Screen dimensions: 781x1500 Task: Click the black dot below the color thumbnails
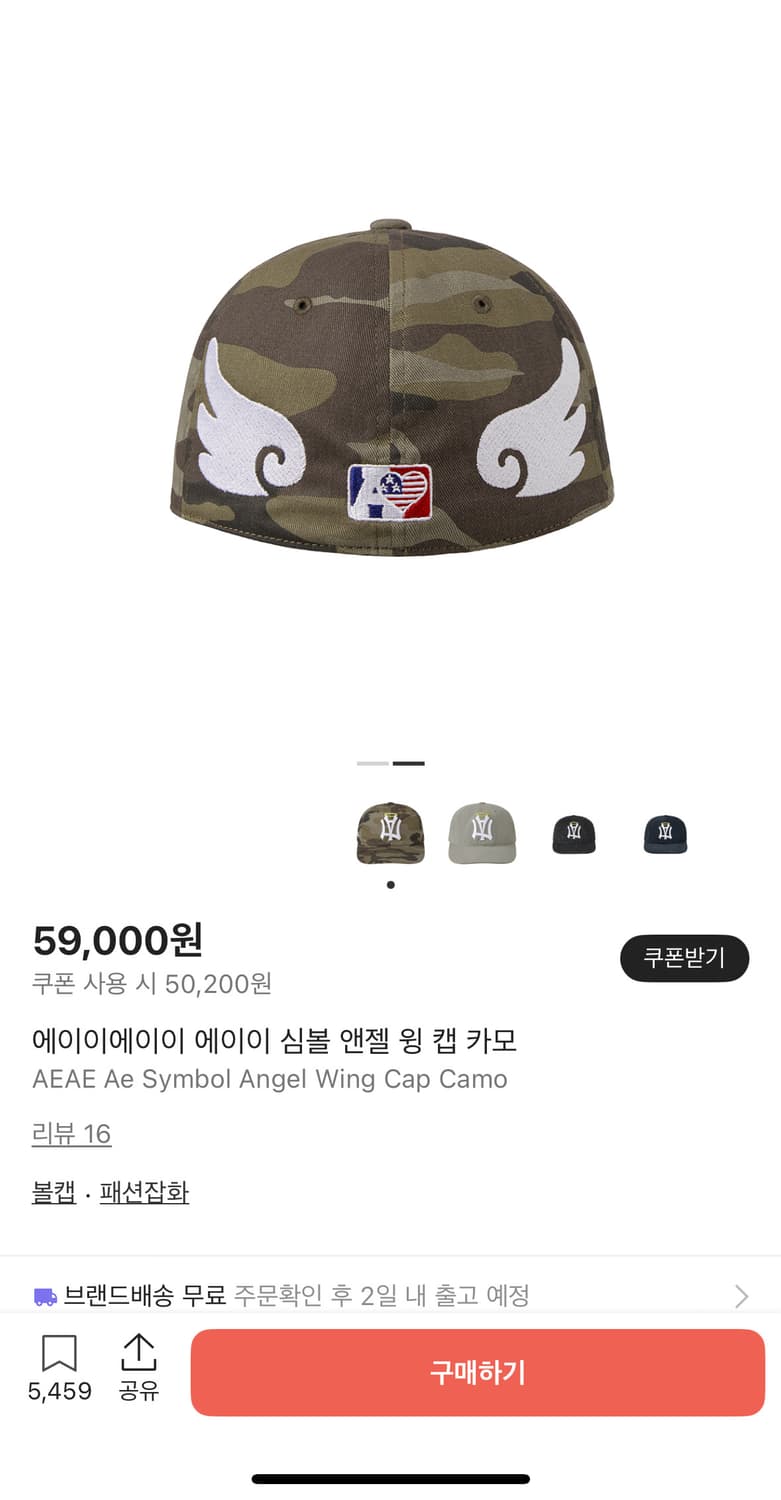pos(390,884)
